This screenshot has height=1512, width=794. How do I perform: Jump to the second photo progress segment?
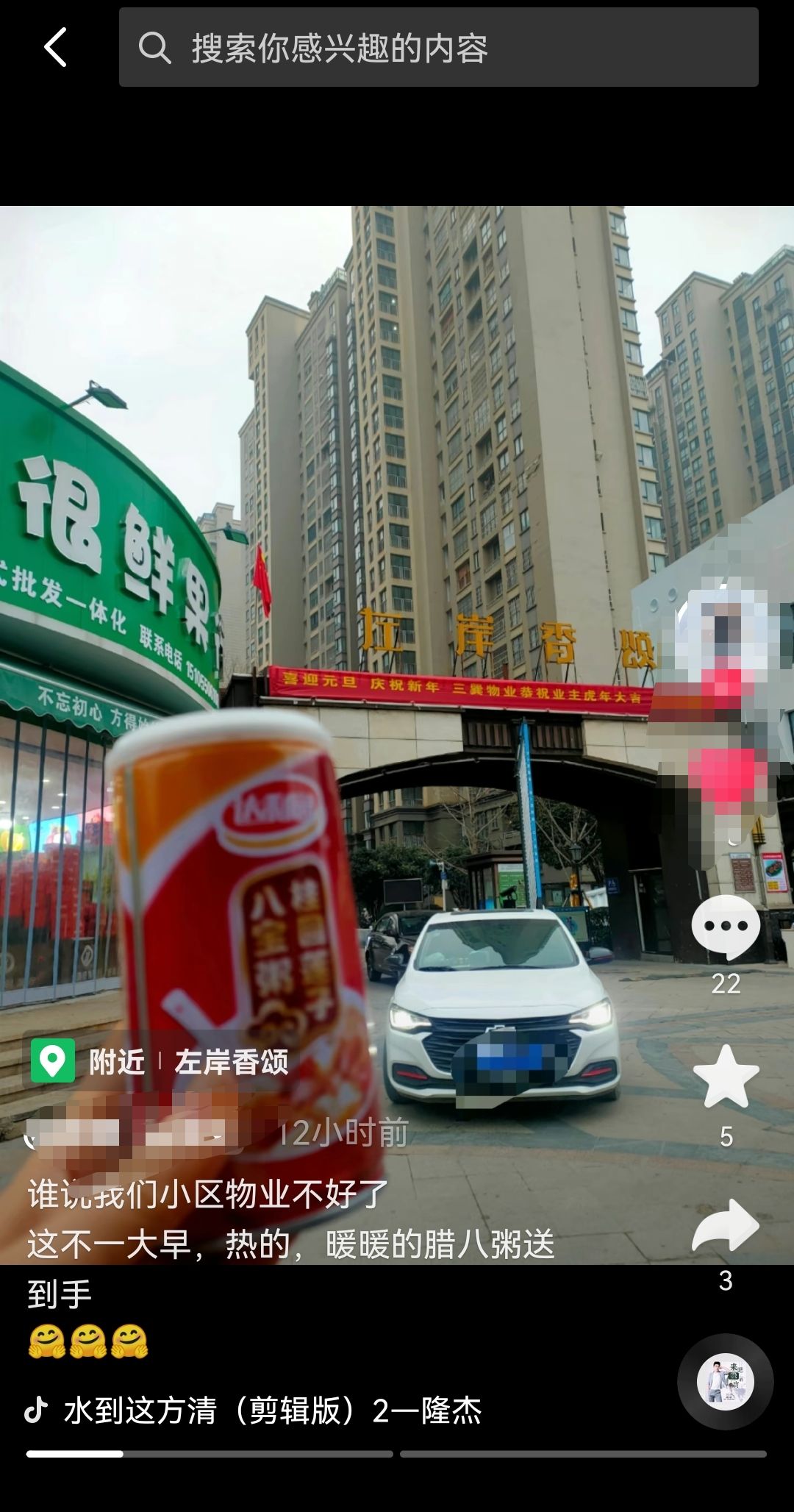point(582,1454)
